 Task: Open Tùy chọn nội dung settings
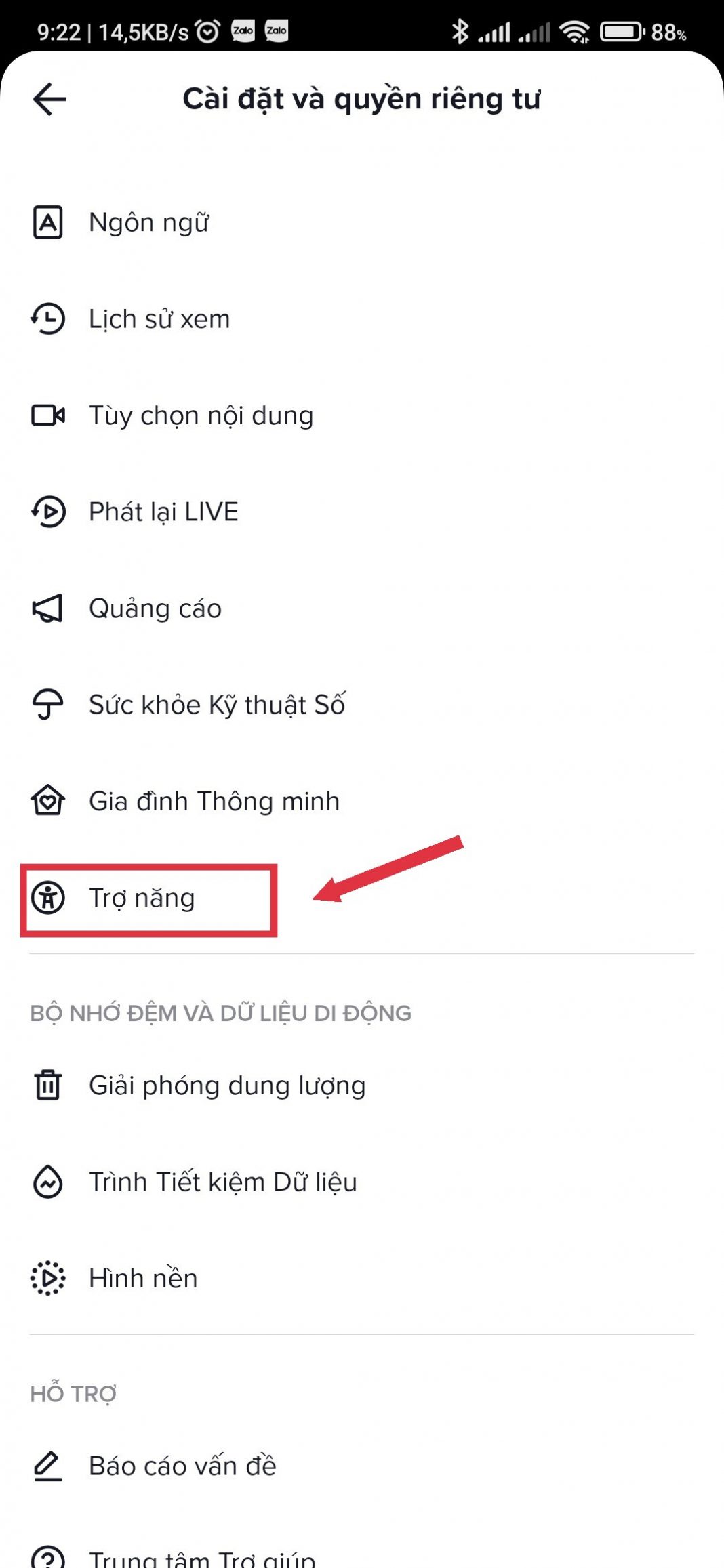(201, 415)
